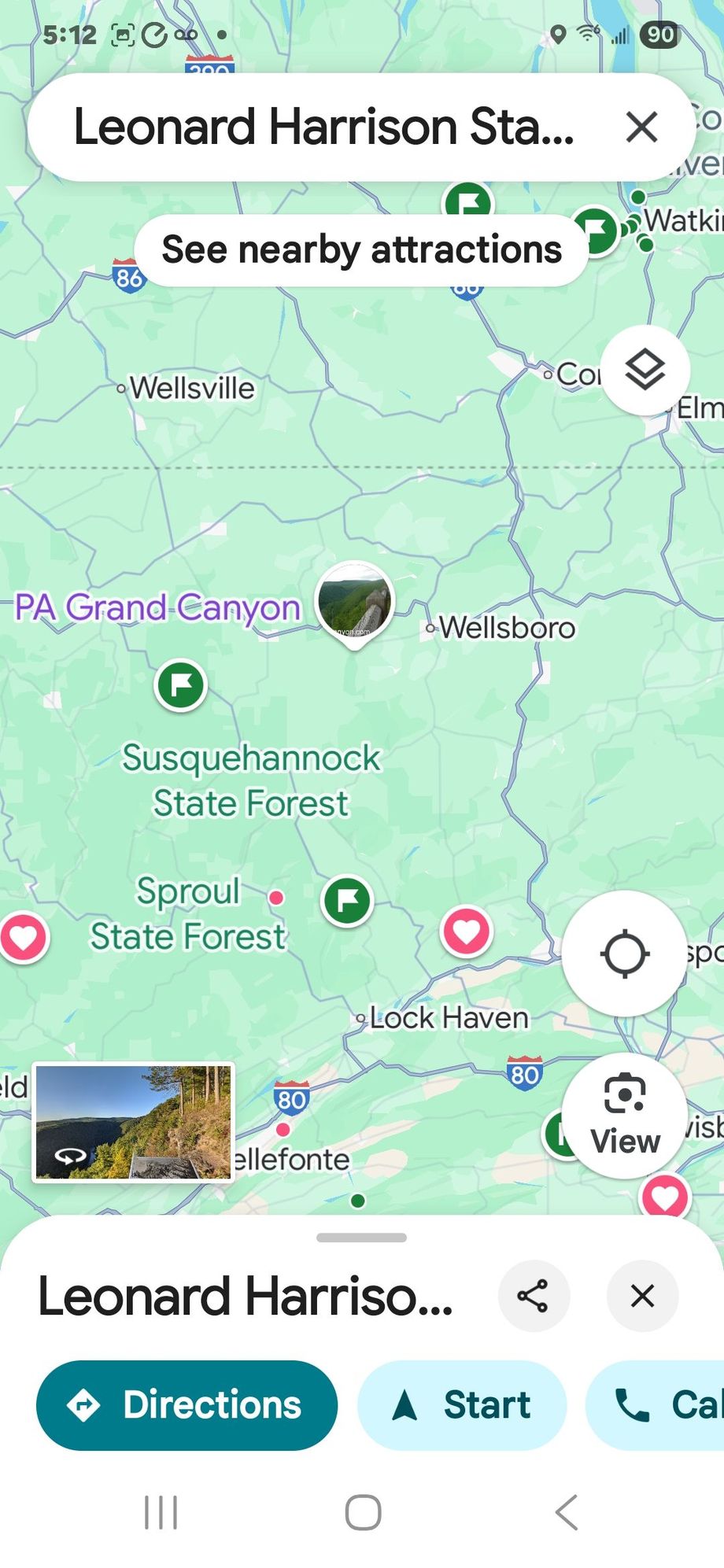
Task: Expand the place sheet drag handle
Action: point(361,1238)
